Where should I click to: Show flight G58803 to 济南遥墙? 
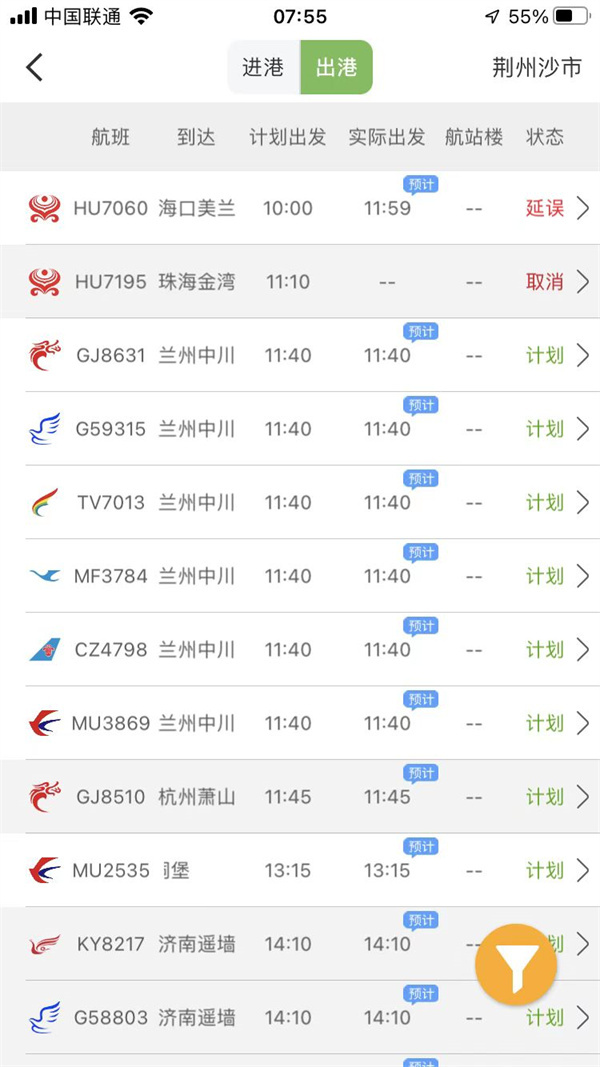(x=300, y=1018)
